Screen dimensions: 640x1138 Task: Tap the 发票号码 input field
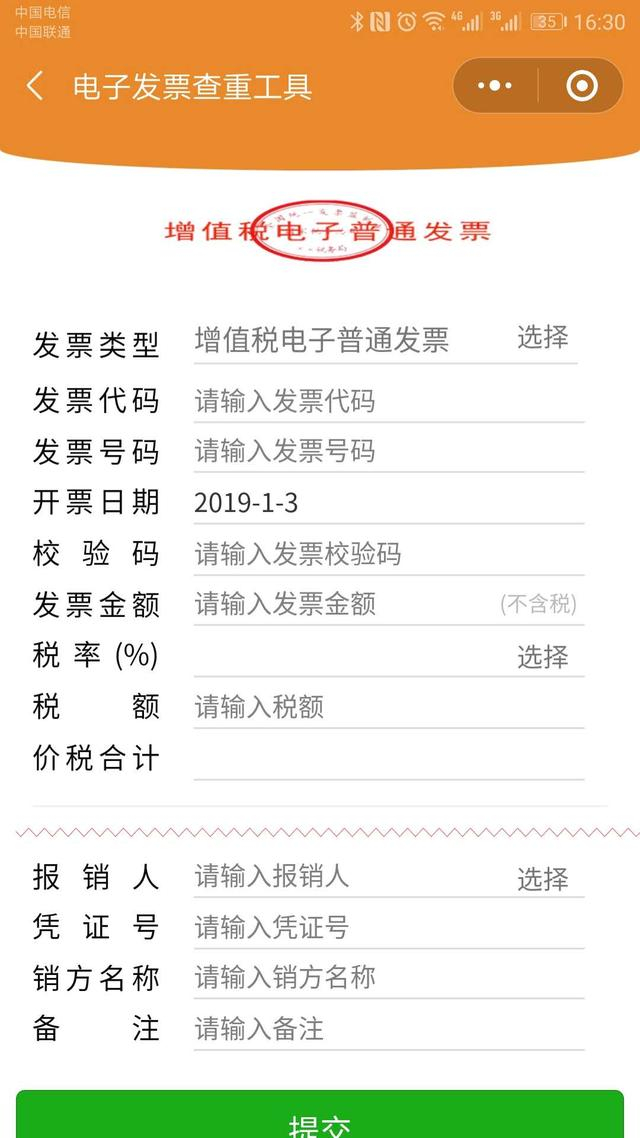(388, 452)
